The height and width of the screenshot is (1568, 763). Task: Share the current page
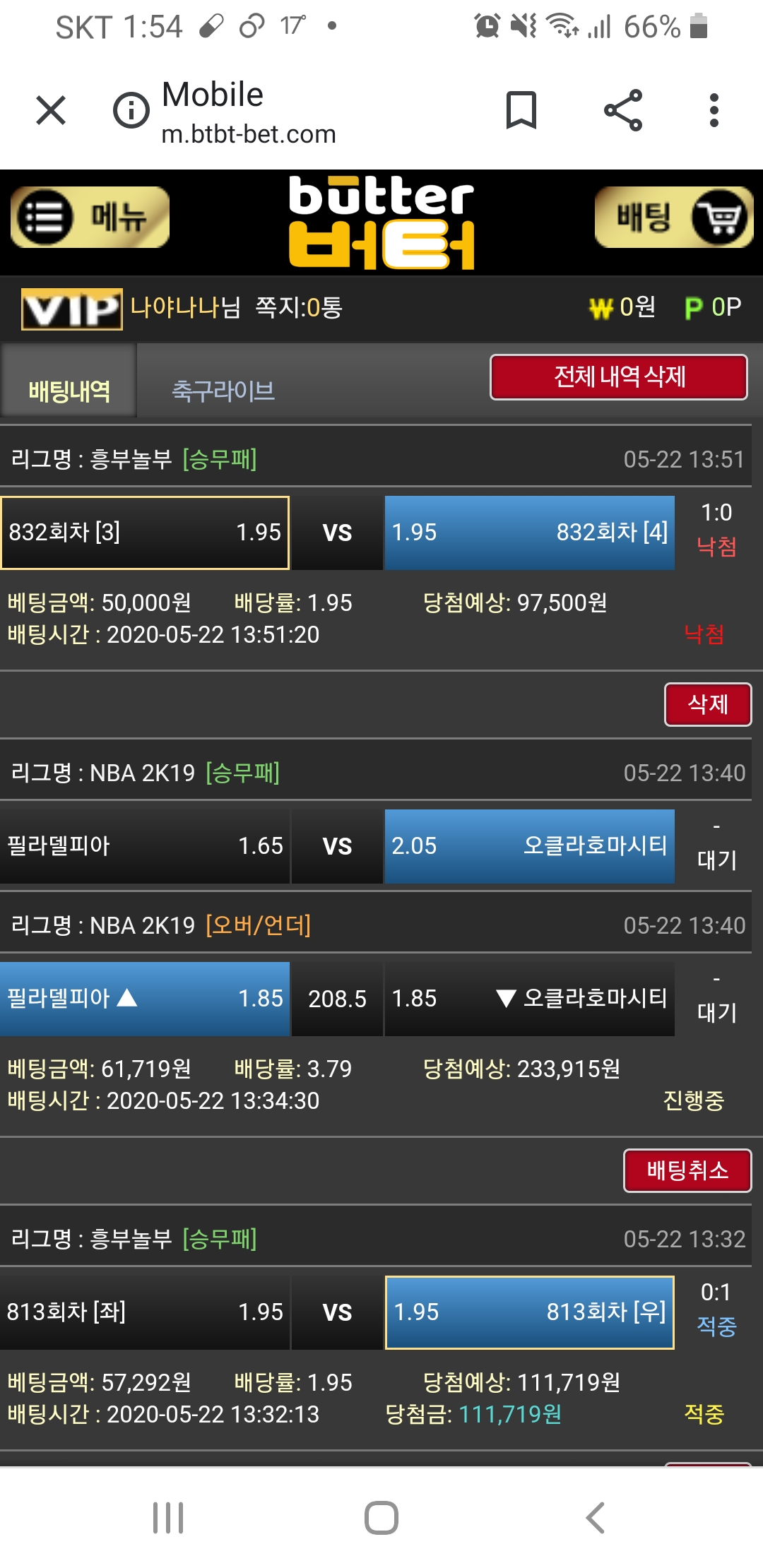(623, 110)
